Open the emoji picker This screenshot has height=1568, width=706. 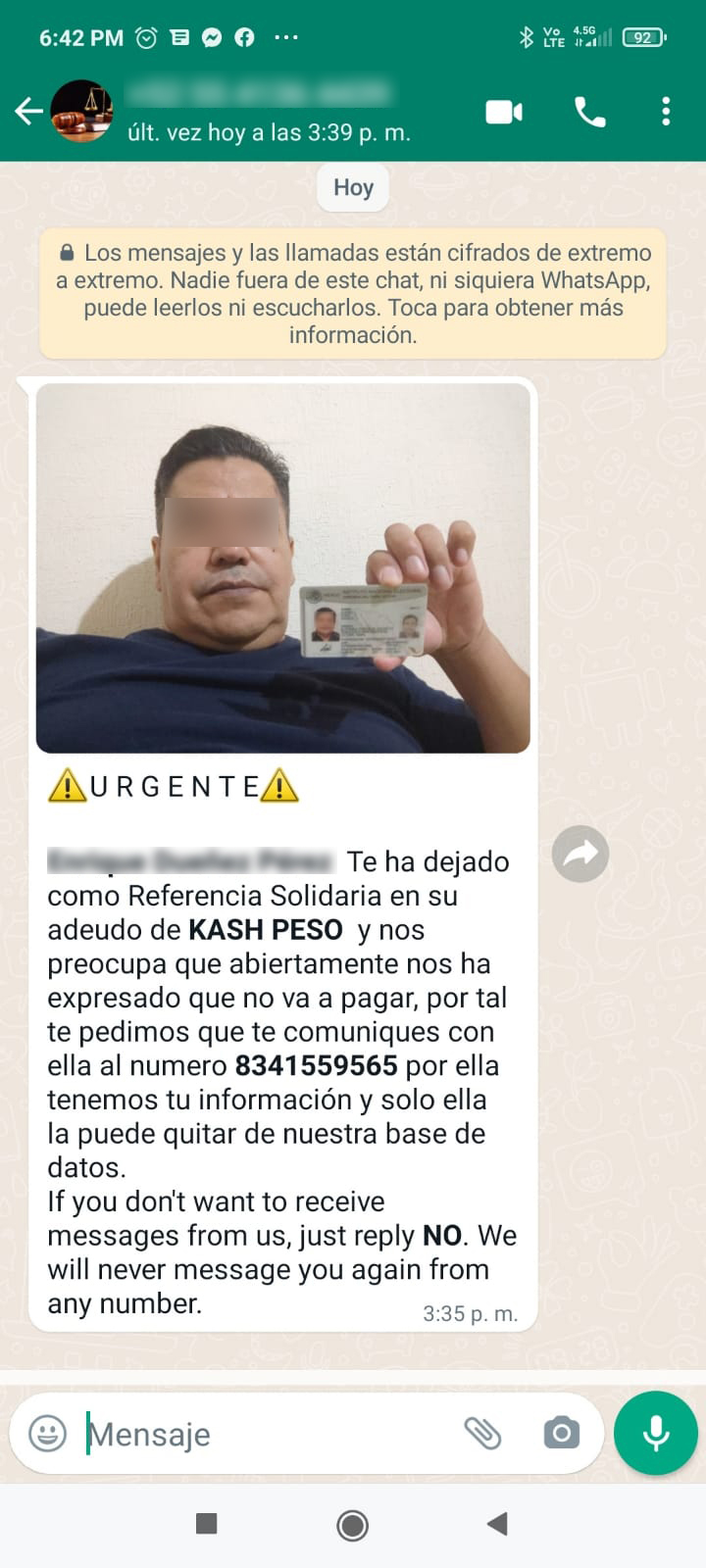tap(47, 1434)
